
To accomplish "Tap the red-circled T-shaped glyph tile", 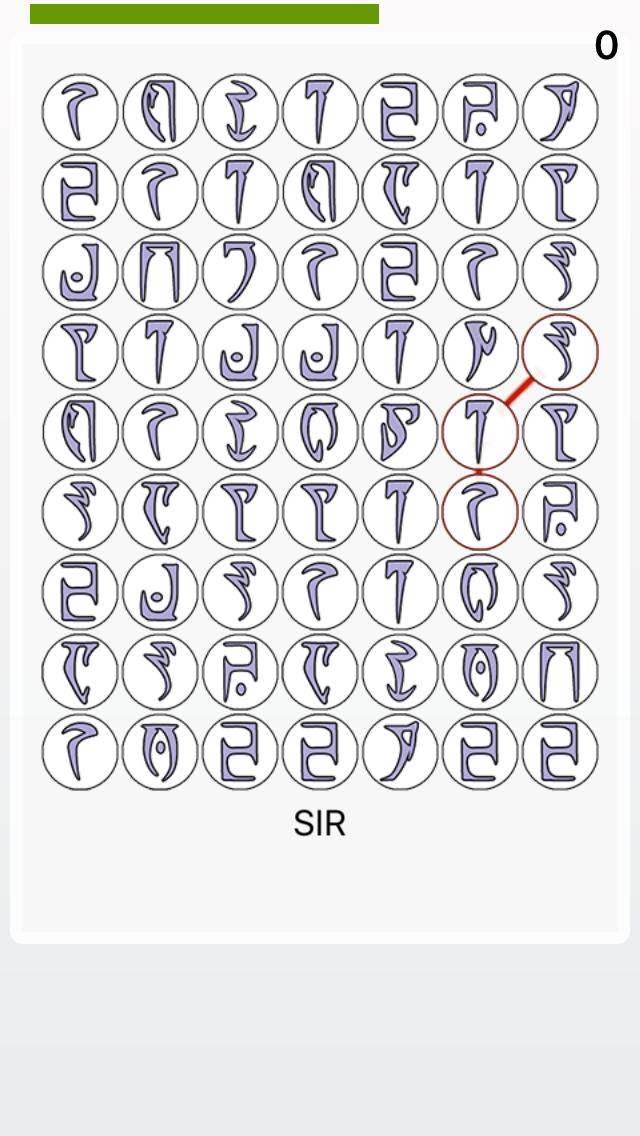I will click(x=480, y=431).
